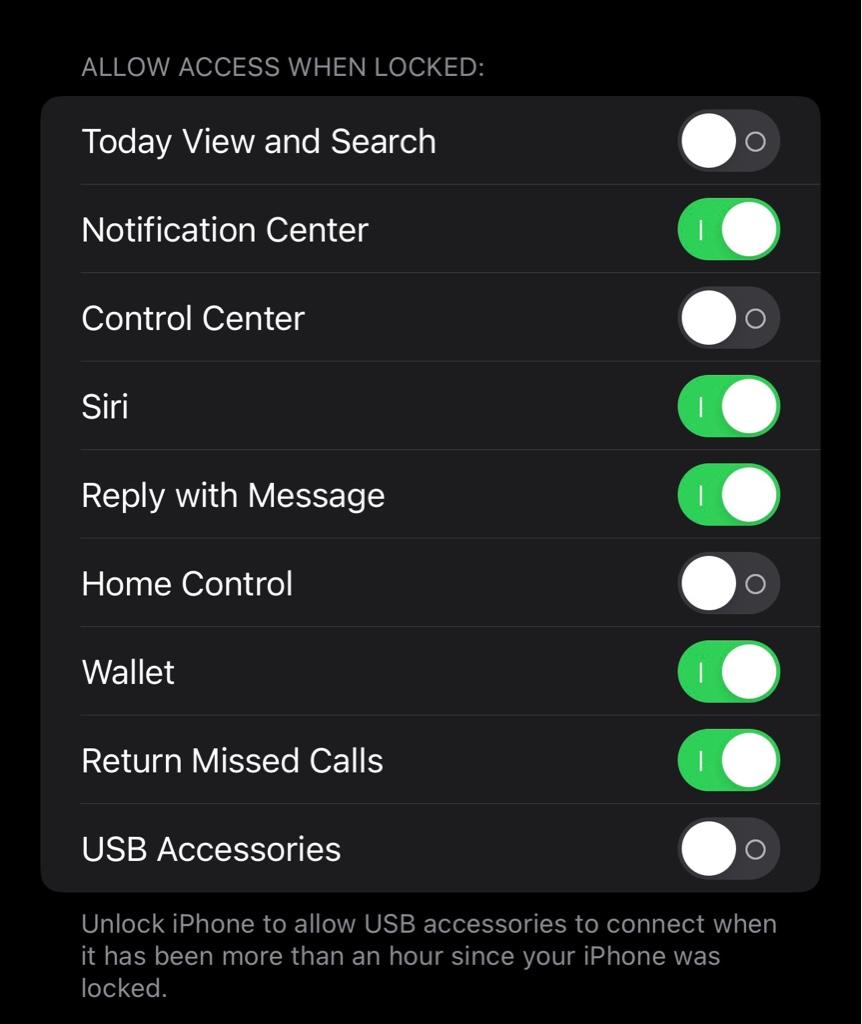Enable Today View and Search toggle

pos(729,141)
